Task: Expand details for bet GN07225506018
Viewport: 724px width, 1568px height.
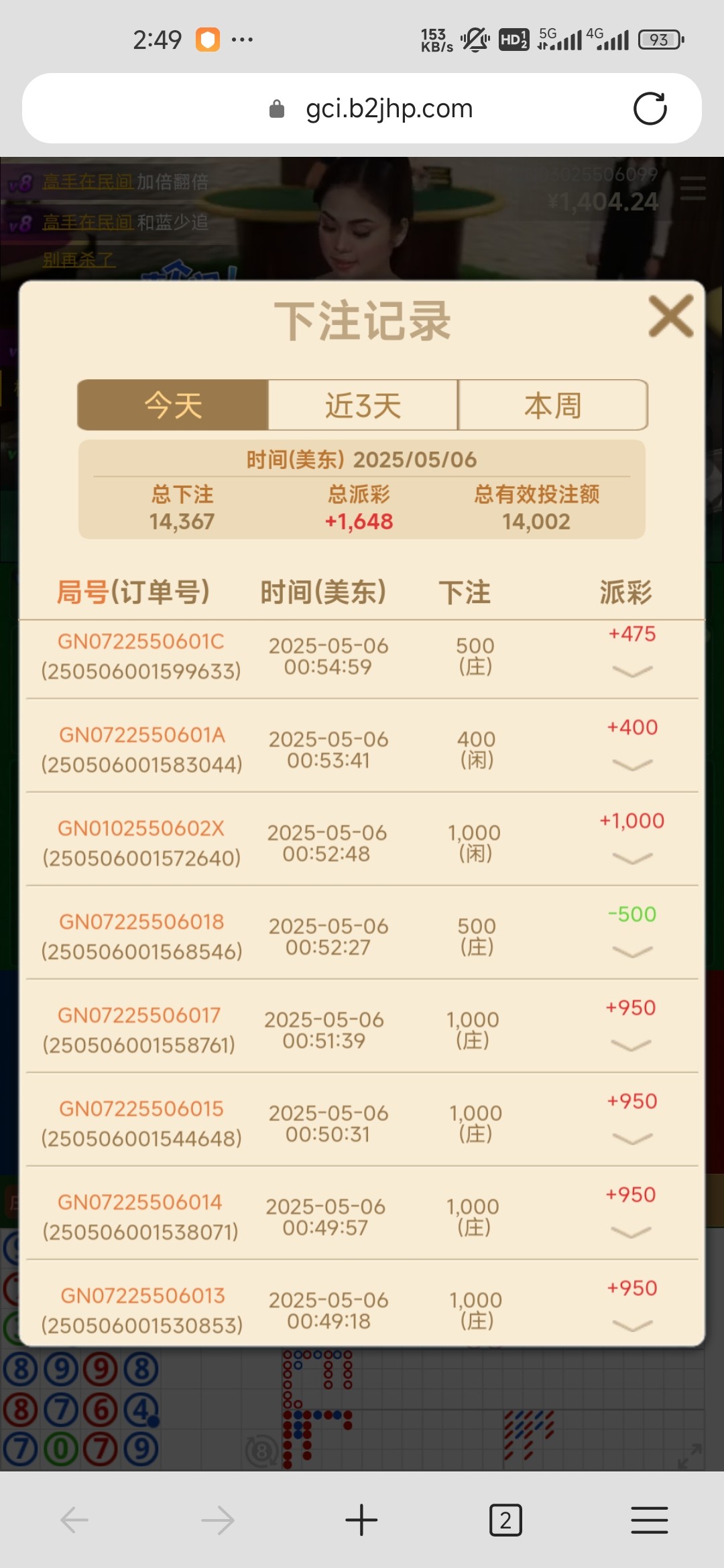Action: tap(632, 952)
